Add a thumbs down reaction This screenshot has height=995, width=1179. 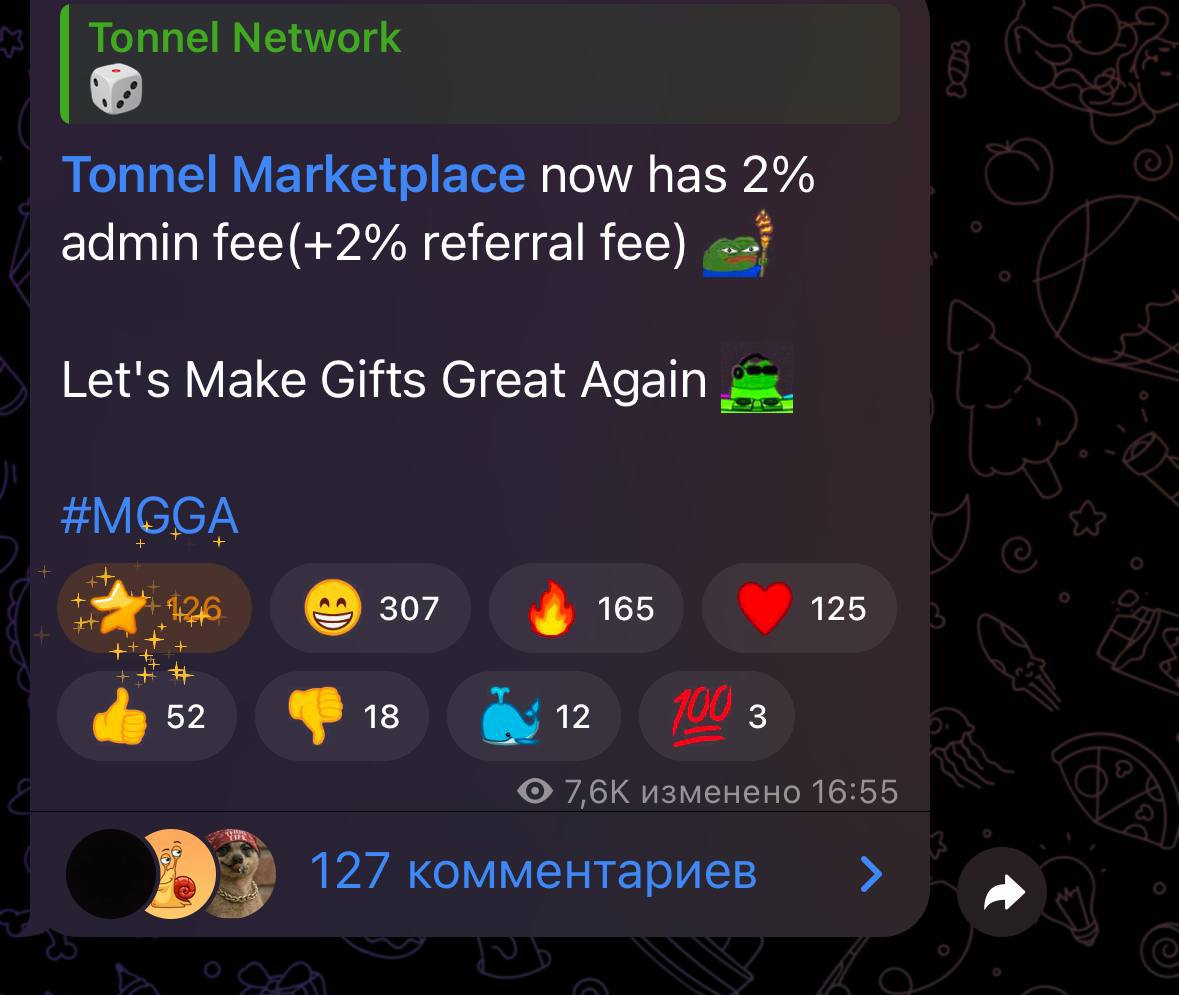coord(342,716)
